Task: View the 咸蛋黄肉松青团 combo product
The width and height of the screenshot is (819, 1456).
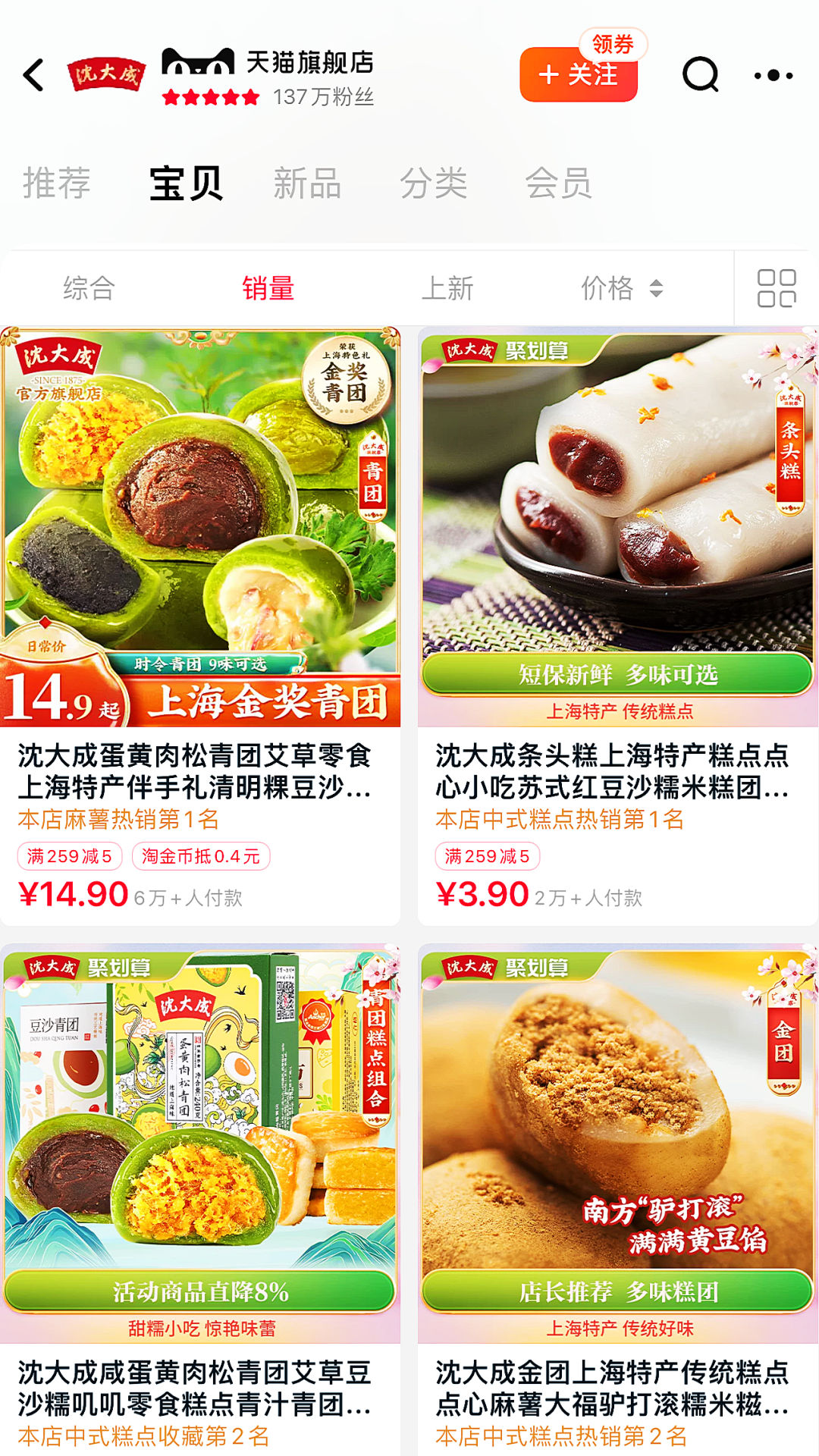Action: (x=200, y=1198)
